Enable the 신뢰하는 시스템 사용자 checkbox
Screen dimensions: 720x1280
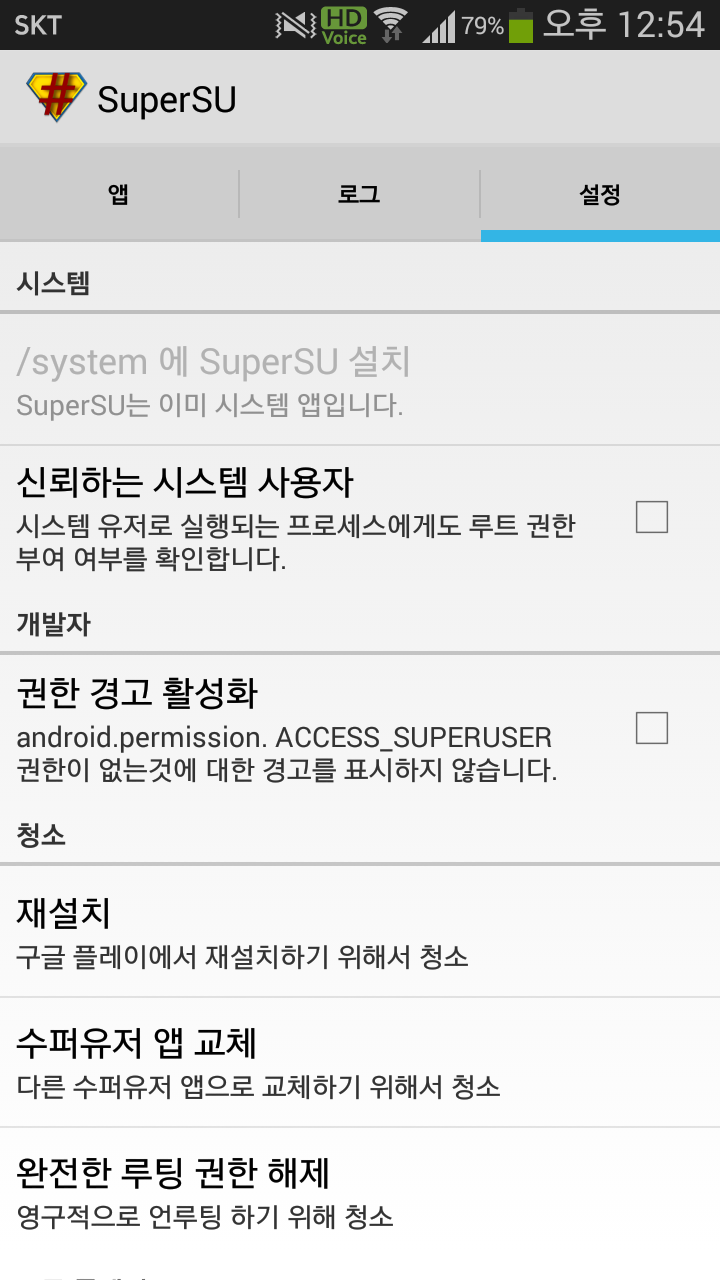651,517
